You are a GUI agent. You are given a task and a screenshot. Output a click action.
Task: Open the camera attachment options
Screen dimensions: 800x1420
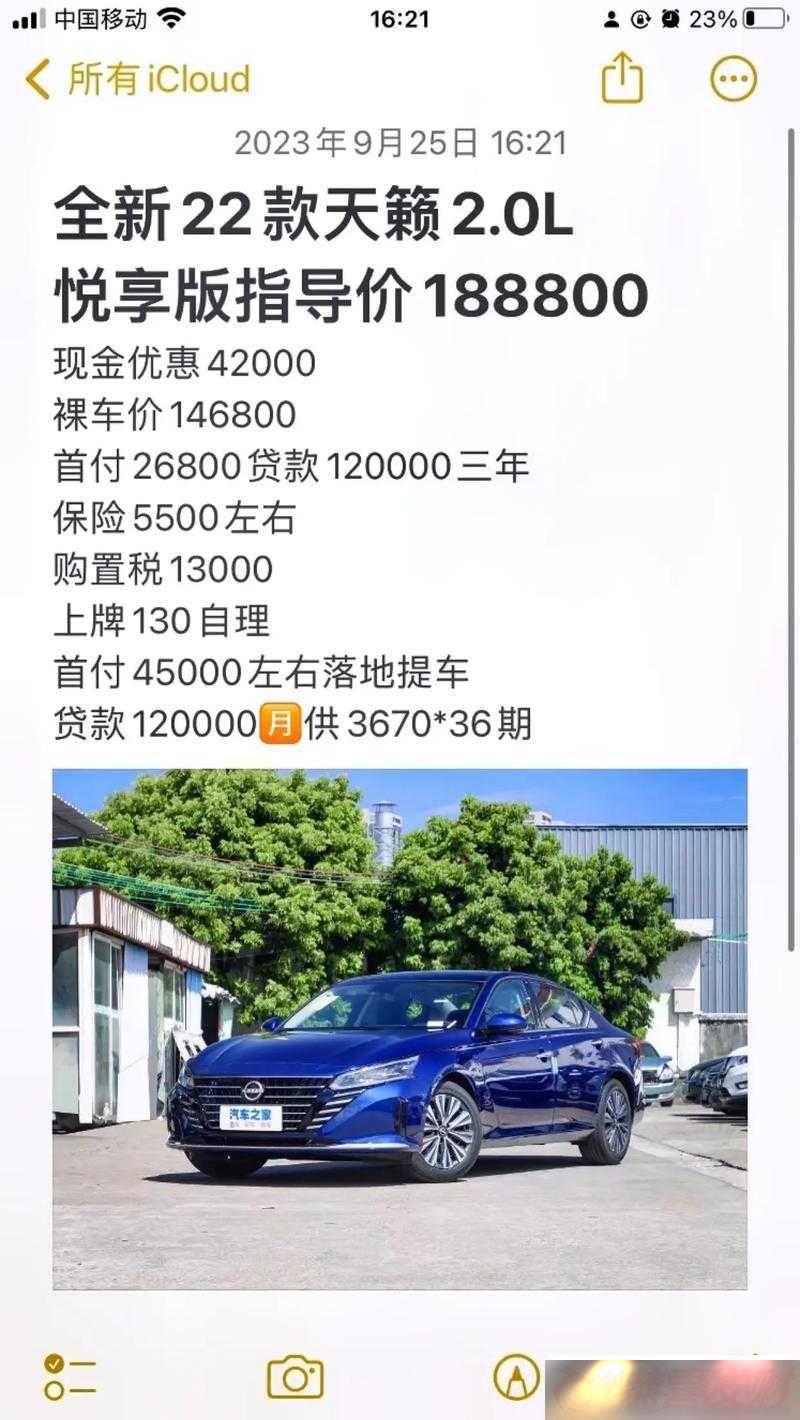[295, 1378]
